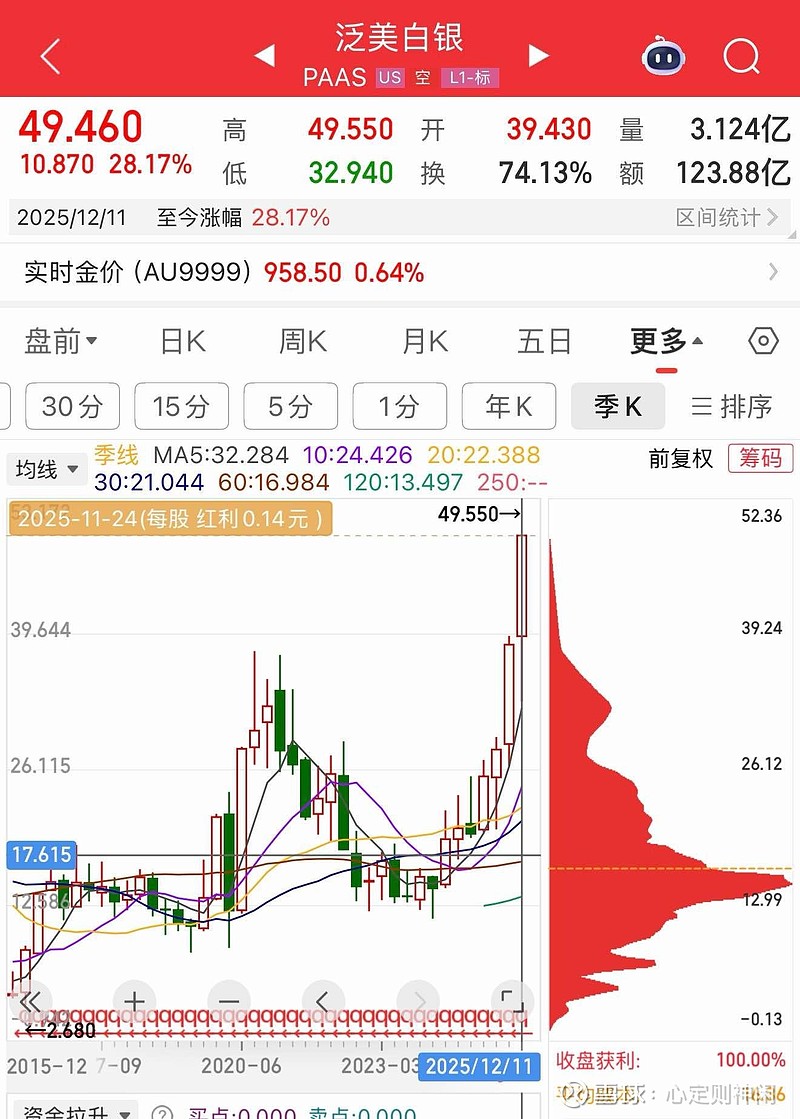The image size is (800, 1119).
Task: Jump to earliest data with the double-left arrow
Action: click(32, 1001)
